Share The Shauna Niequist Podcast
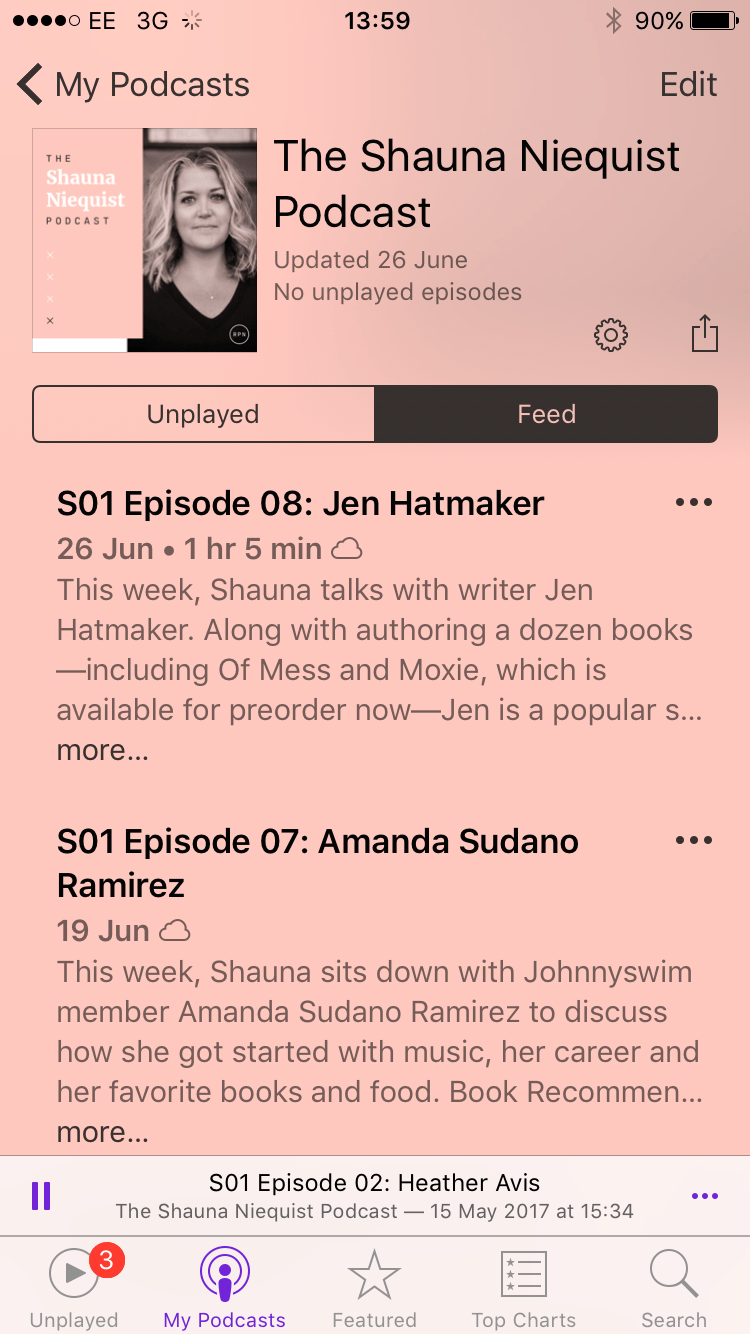The width and height of the screenshot is (750, 1334). (705, 334)
